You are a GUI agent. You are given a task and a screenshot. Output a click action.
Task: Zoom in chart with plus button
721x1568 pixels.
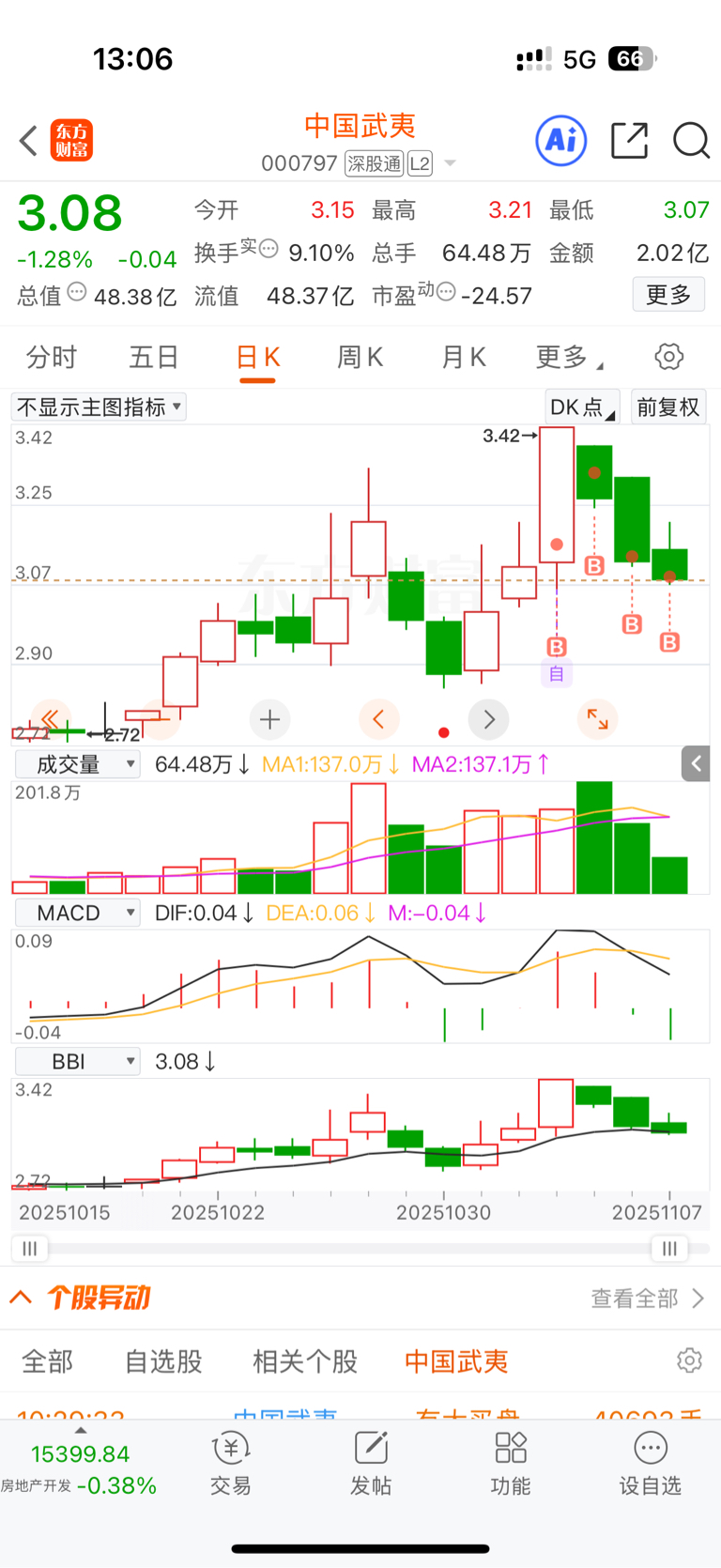coord(269,720)
